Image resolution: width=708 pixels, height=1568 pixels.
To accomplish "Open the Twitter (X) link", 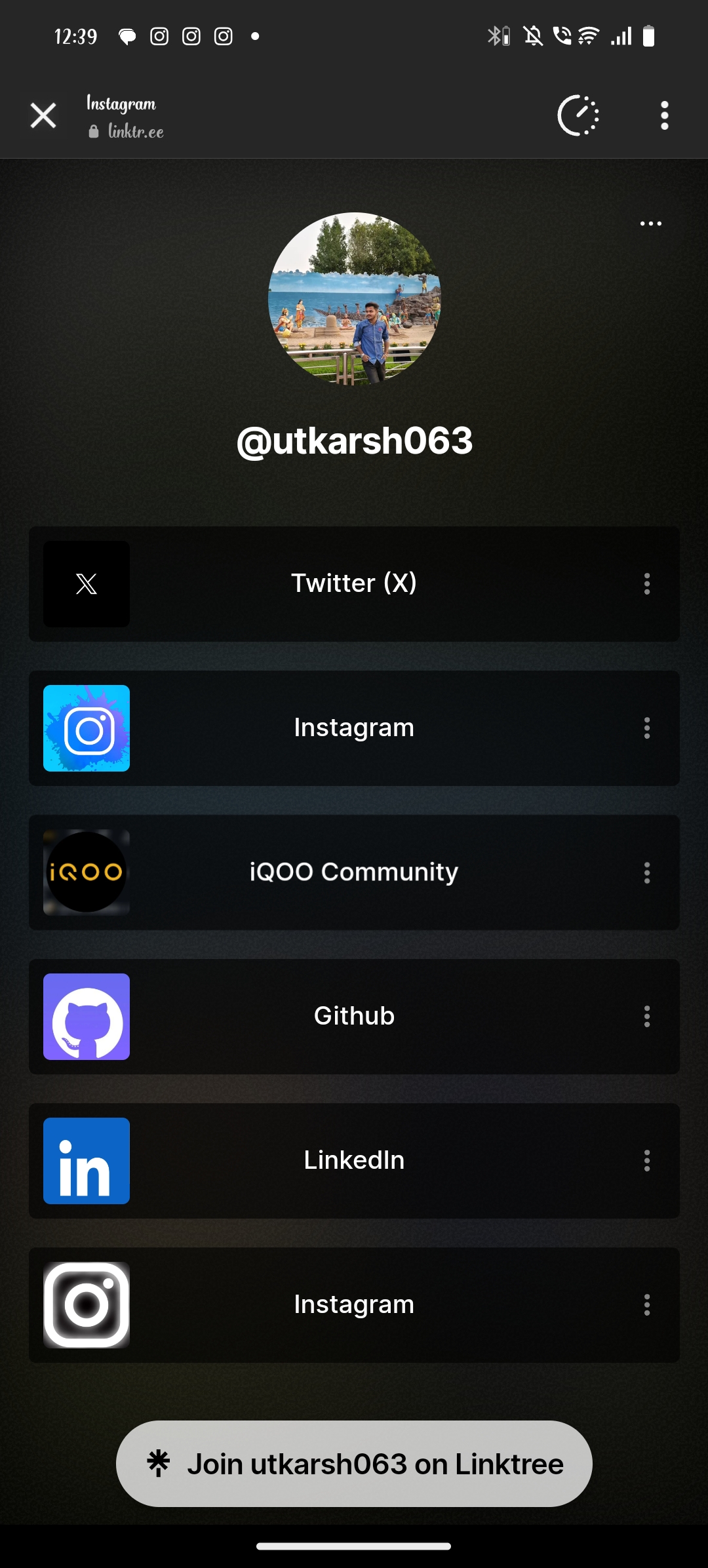I will 354,583.
